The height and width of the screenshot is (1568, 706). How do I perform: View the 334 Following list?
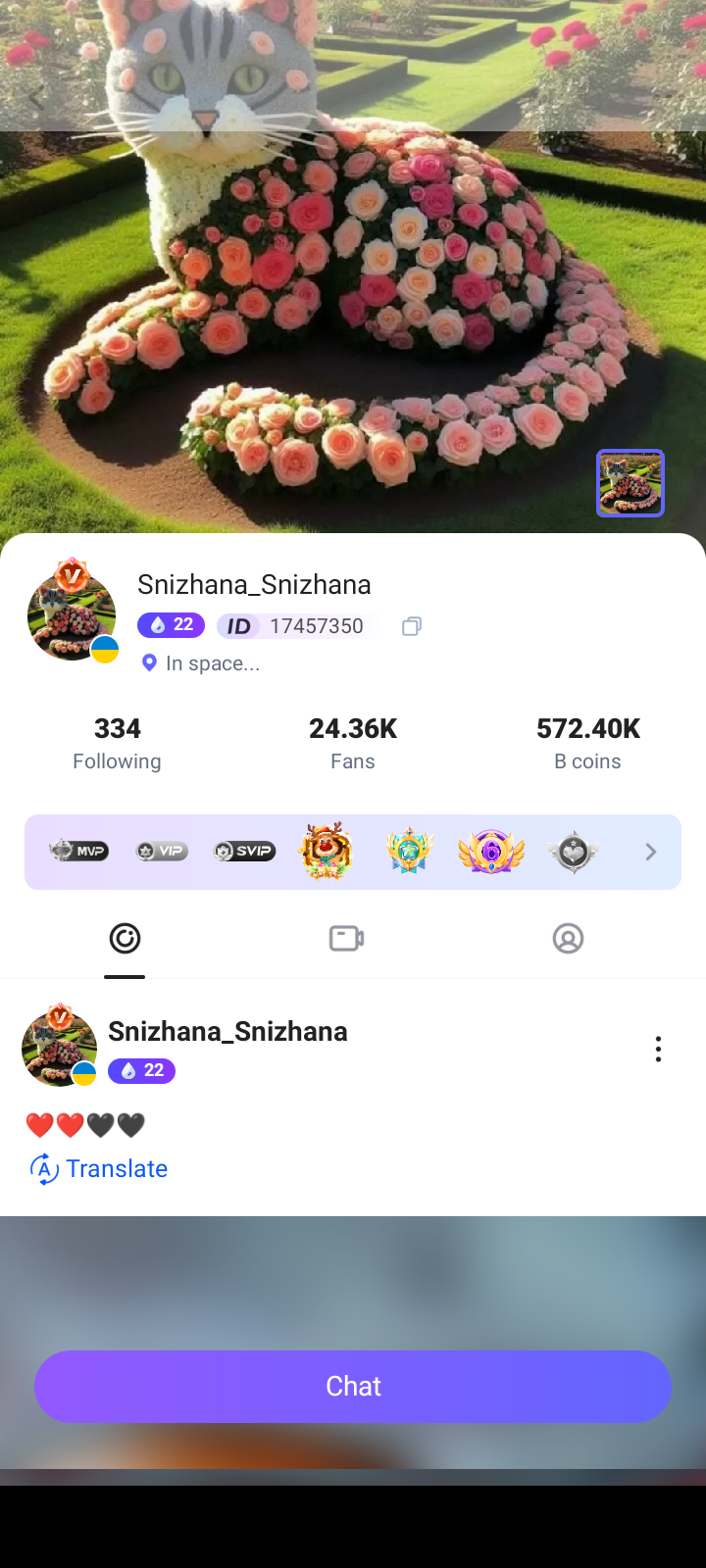(x=117, y=743)
